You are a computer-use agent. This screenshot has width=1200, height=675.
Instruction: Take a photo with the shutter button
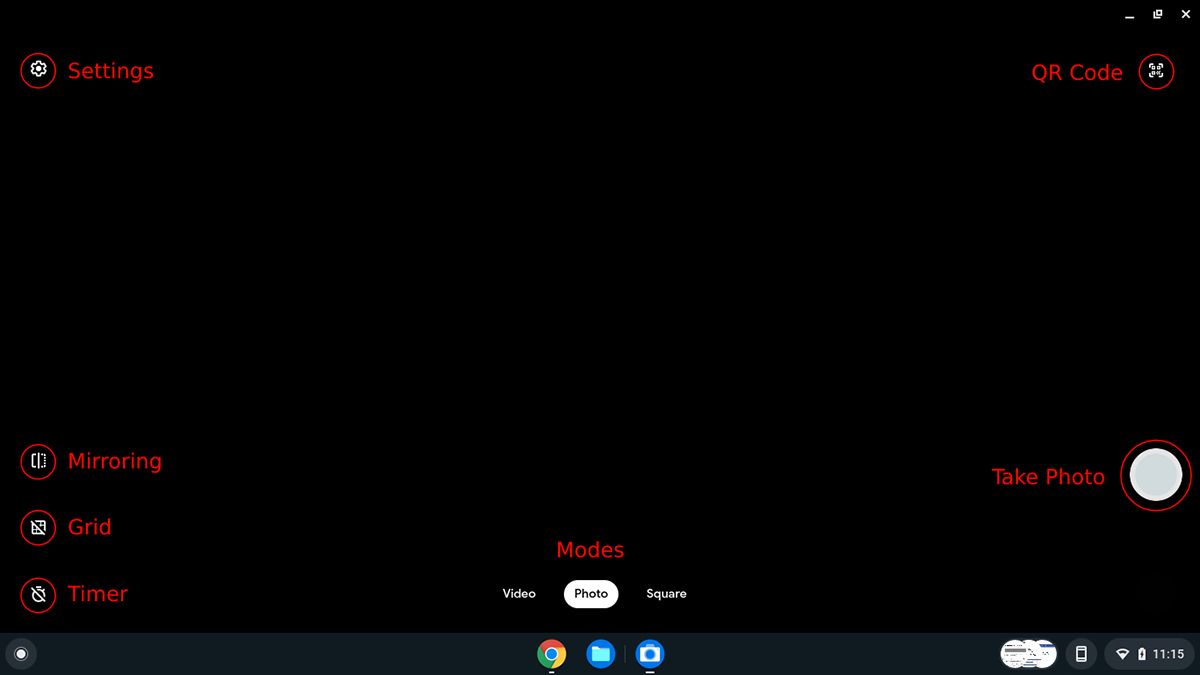pyautogui.click(x=1155, y=475)
